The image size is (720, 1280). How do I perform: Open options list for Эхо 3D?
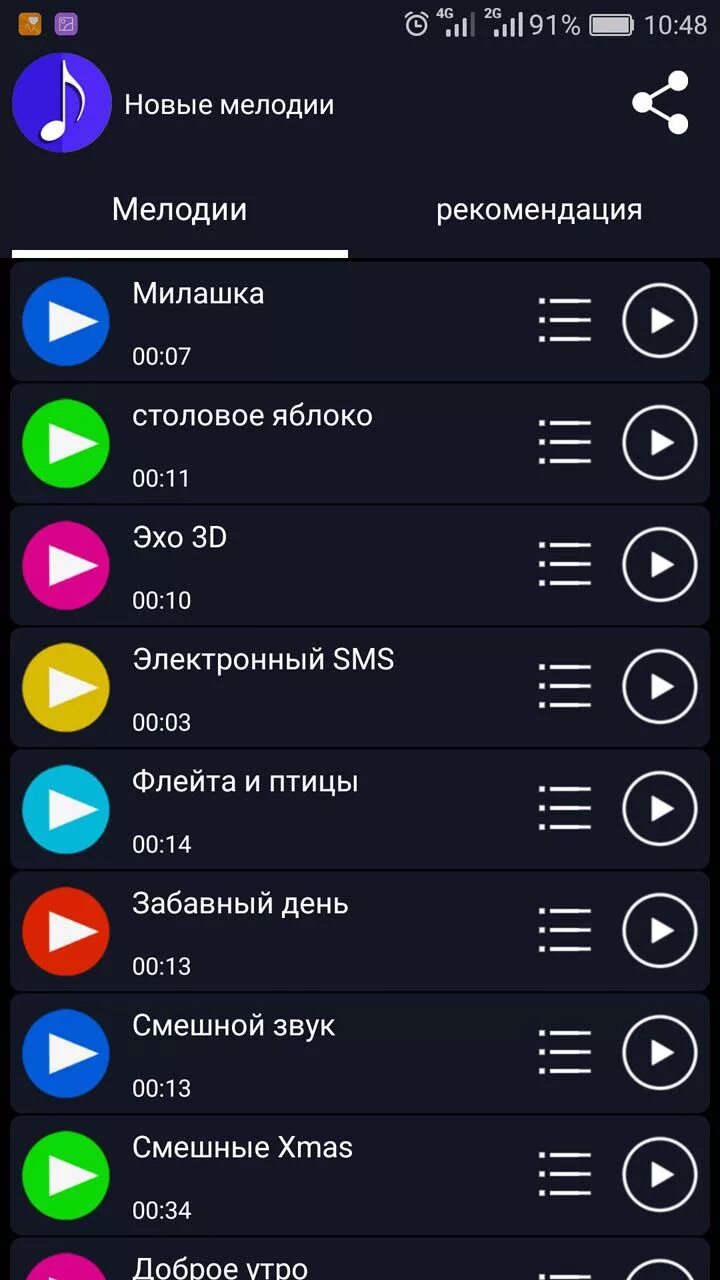tap(563, 565)
